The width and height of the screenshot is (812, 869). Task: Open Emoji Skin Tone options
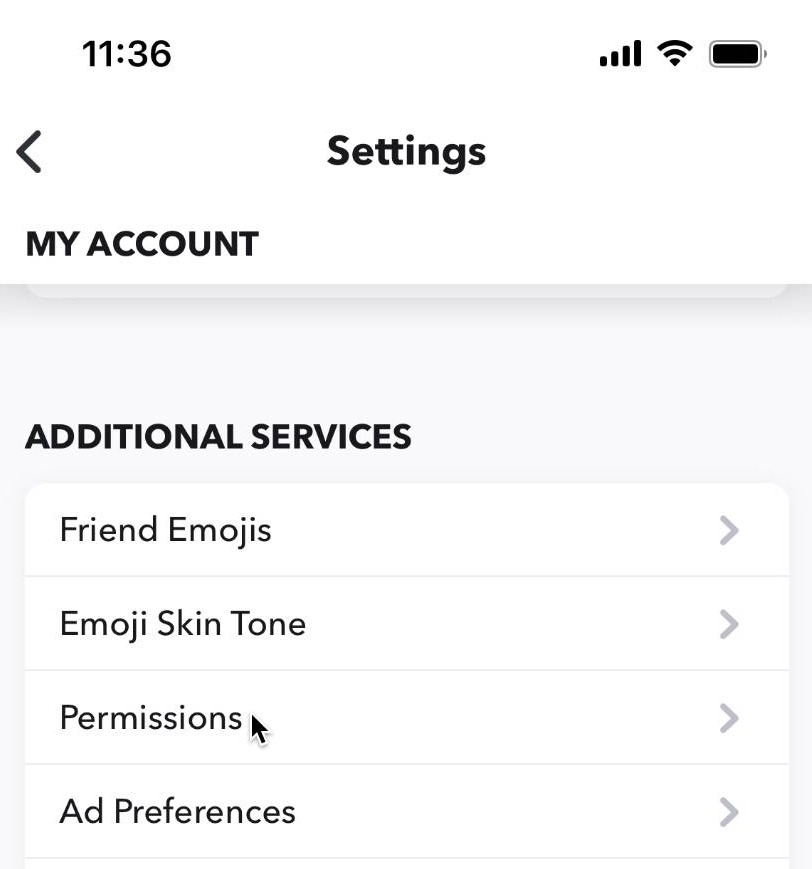[406, 624]
